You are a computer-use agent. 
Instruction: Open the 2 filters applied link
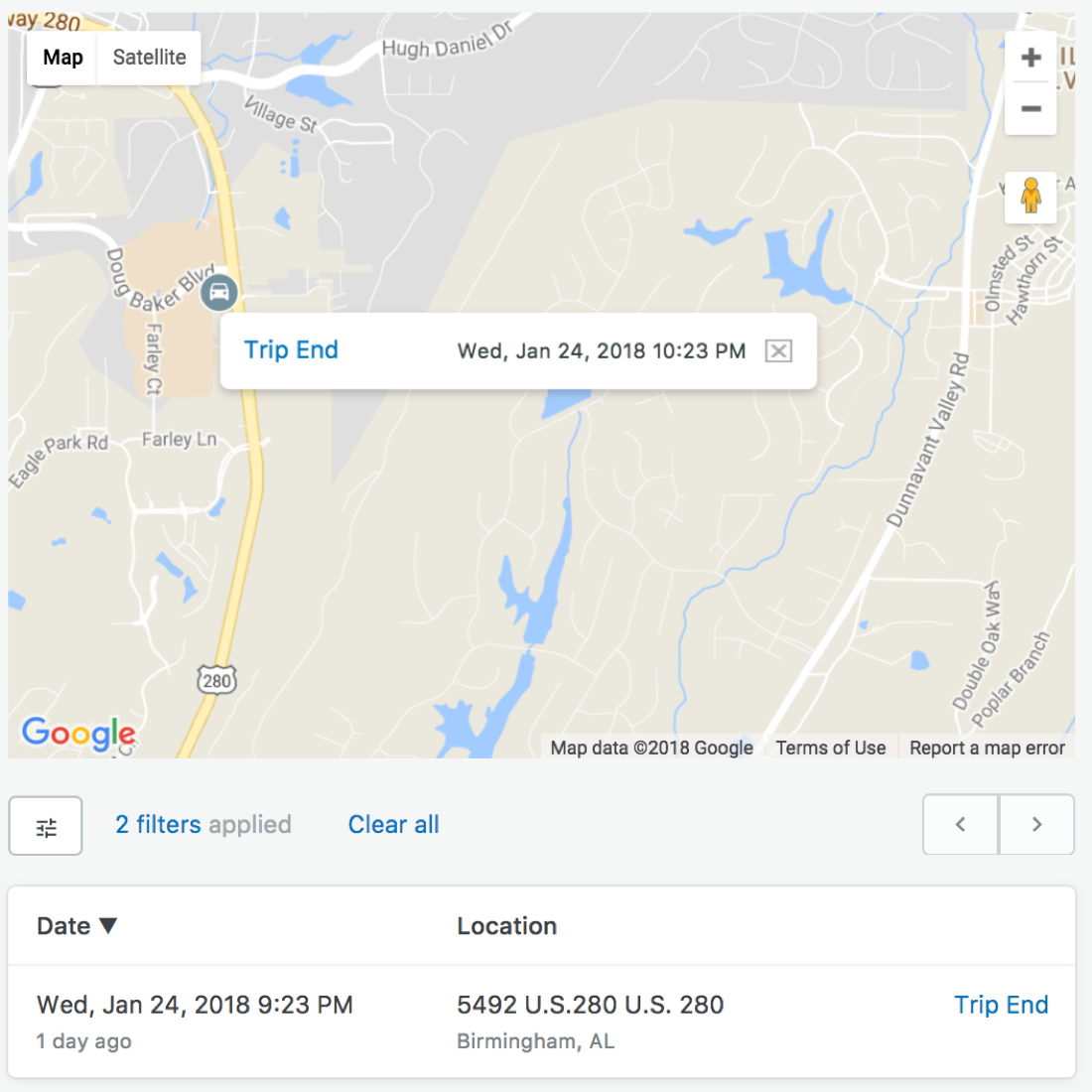point(204,825)
